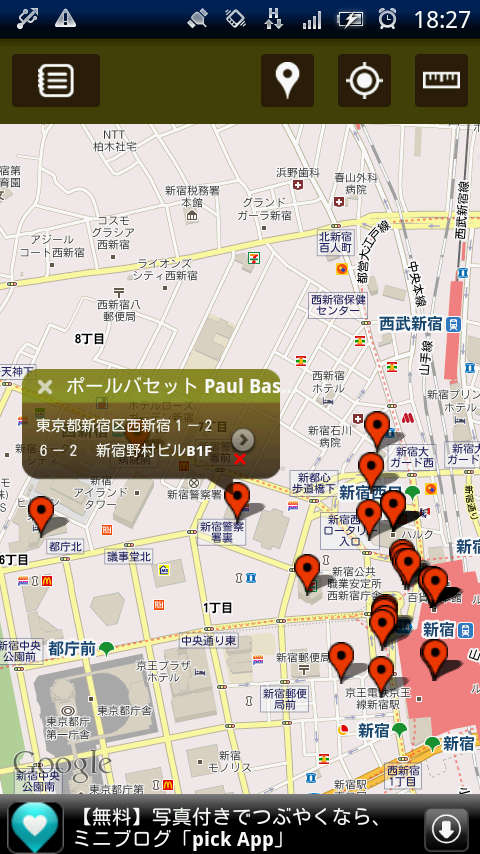Select the pin near 新宿郵便局
Viewport: 480px width, 854px height.
[341, 661]
